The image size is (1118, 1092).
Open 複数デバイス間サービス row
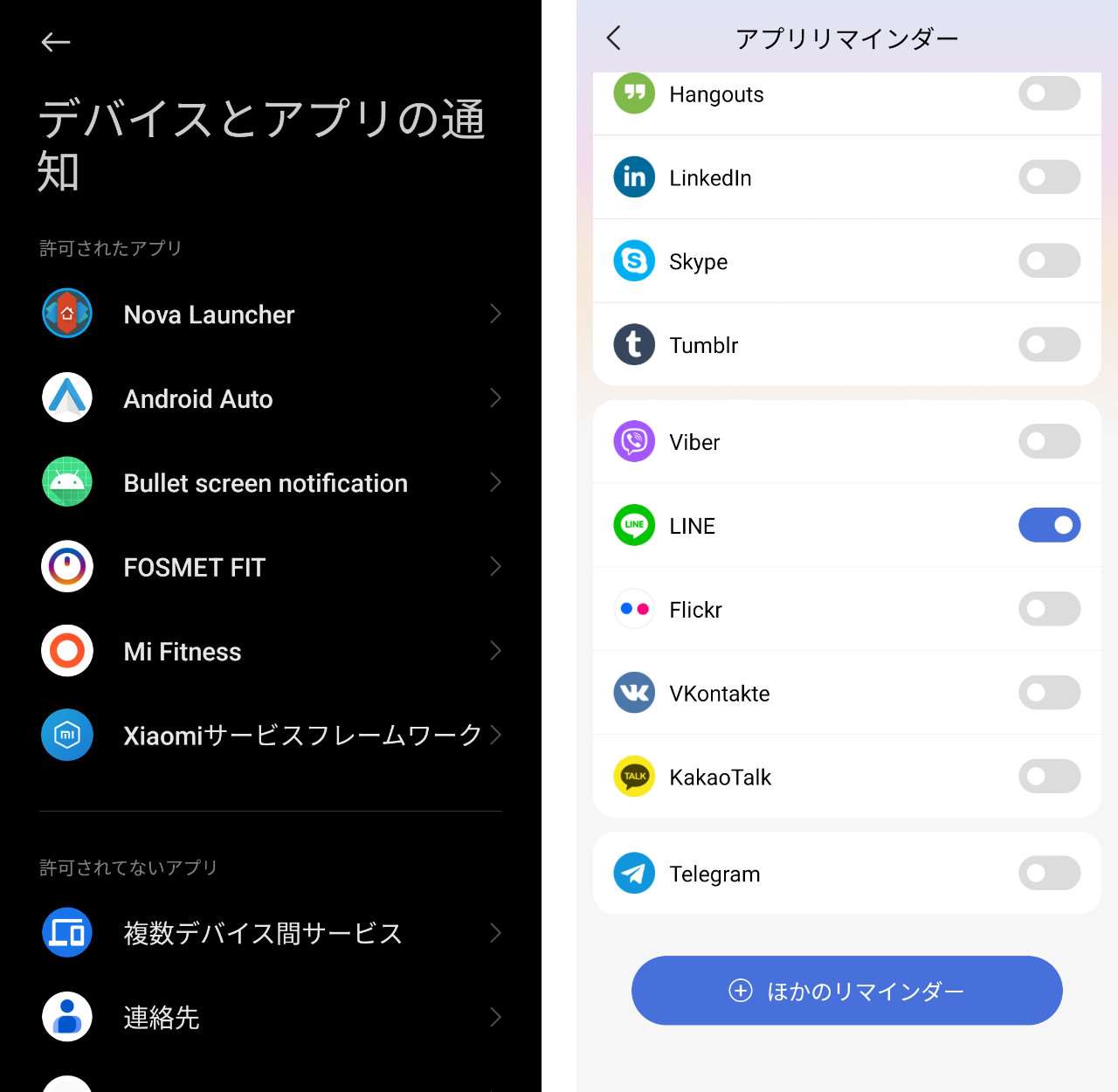(271, 933)
